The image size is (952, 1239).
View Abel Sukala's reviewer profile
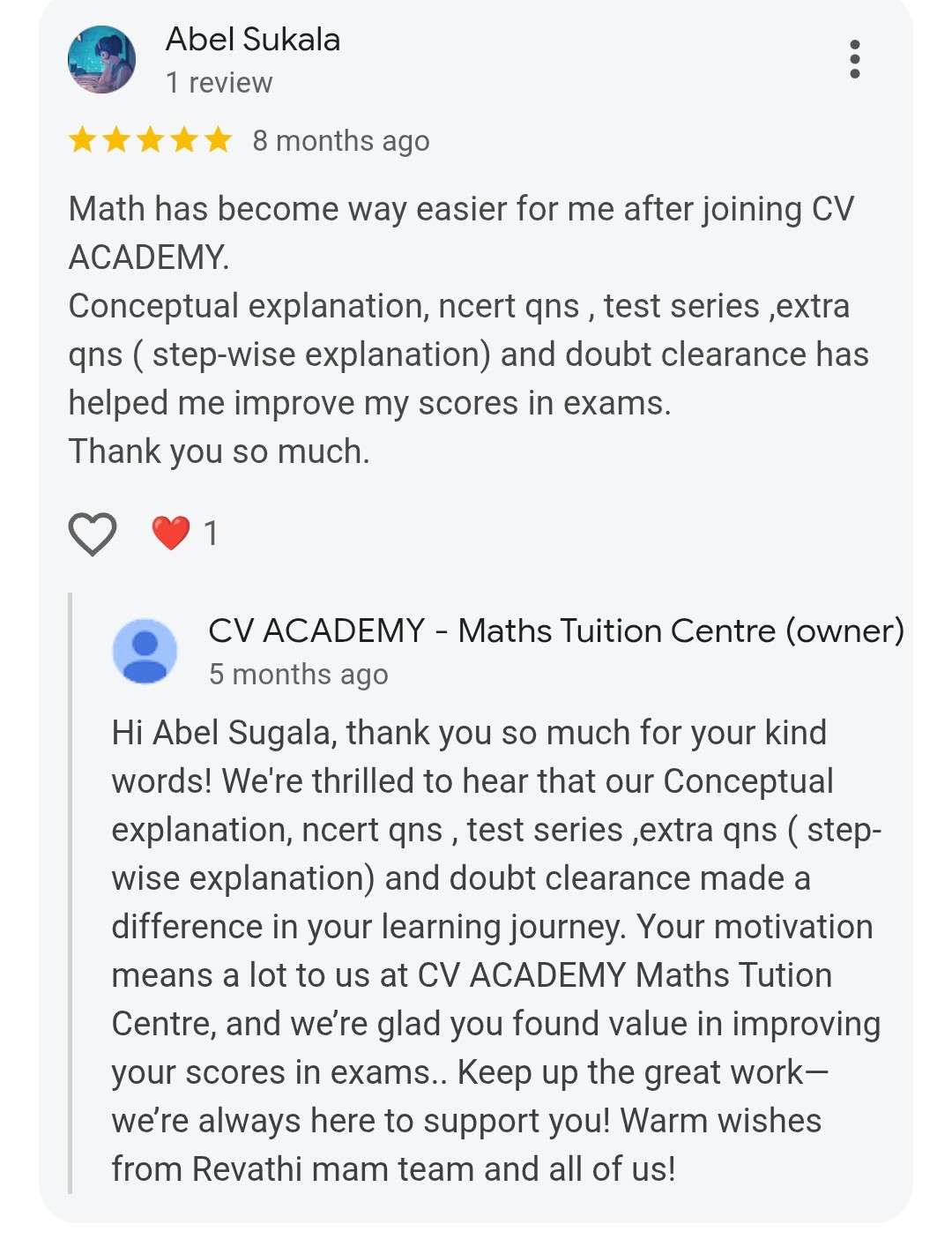point(252,40)
